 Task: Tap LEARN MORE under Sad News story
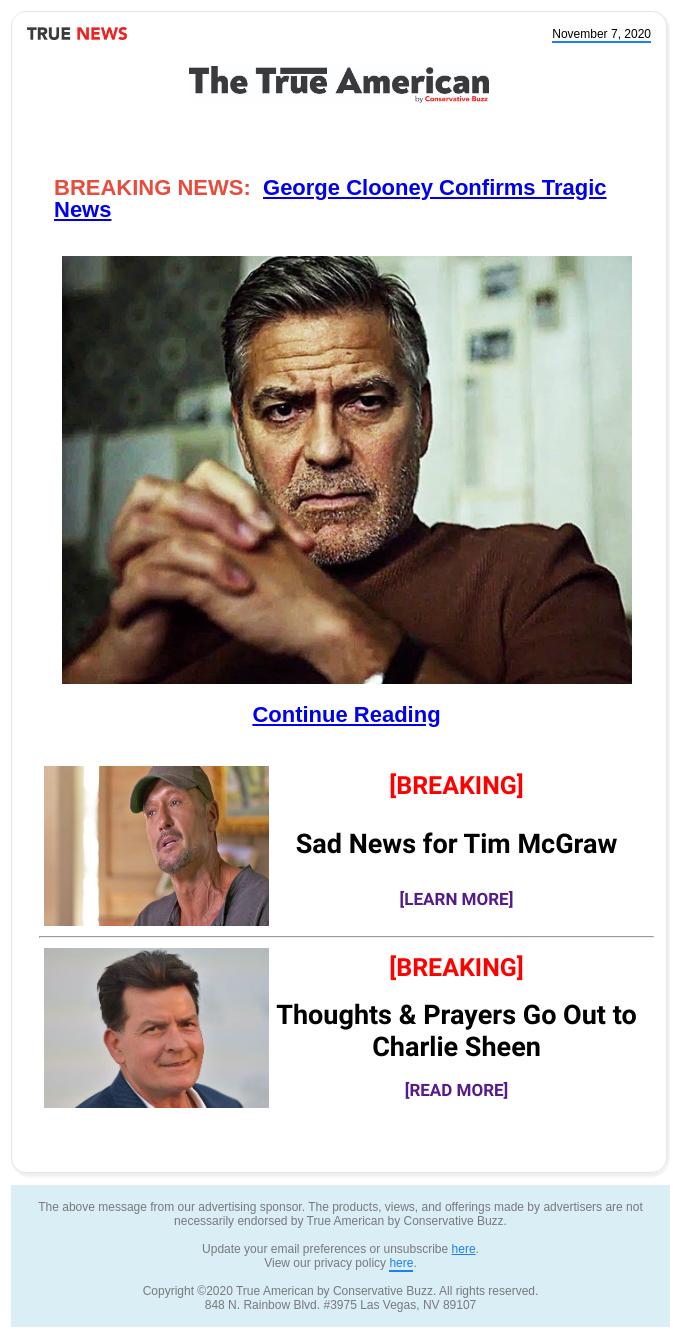tap(456, 899)
